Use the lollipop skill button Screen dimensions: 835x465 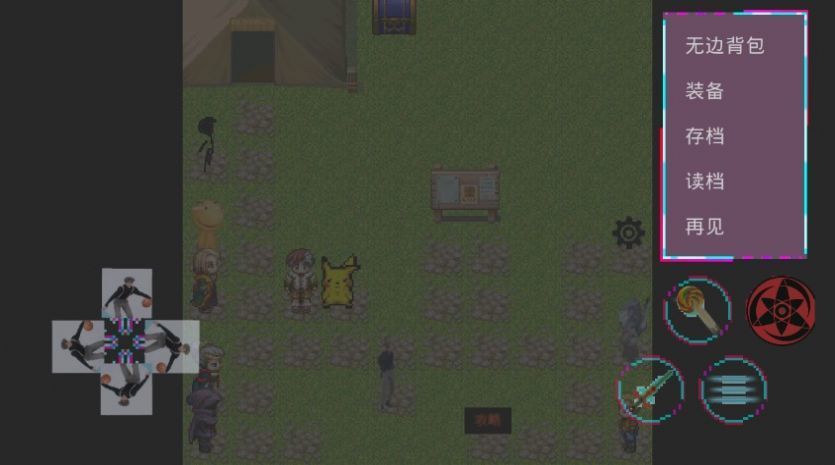click(697, 310)
